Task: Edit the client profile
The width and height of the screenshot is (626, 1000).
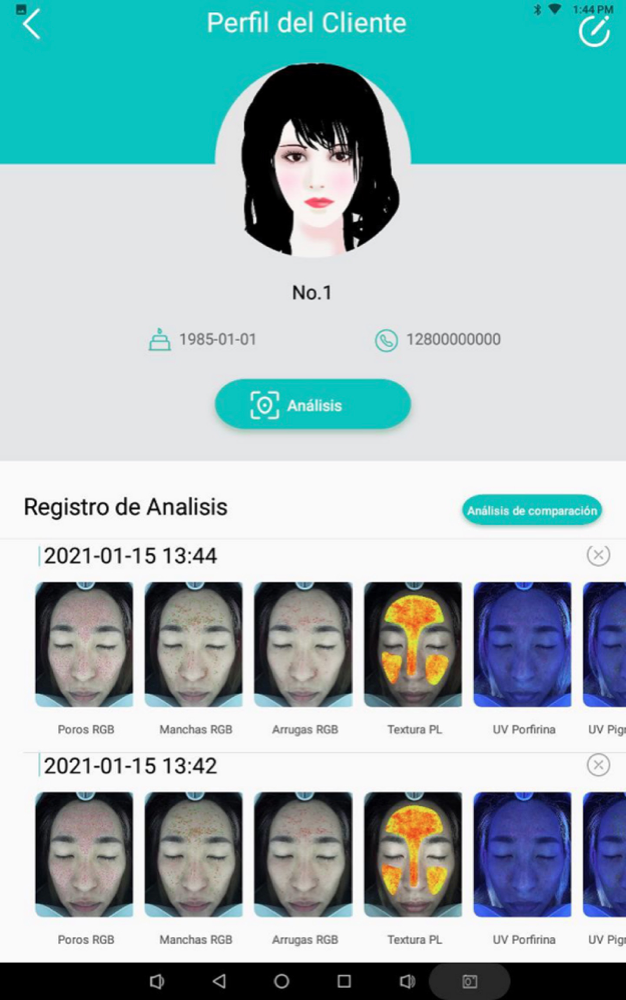Action: tap(594, 31)
